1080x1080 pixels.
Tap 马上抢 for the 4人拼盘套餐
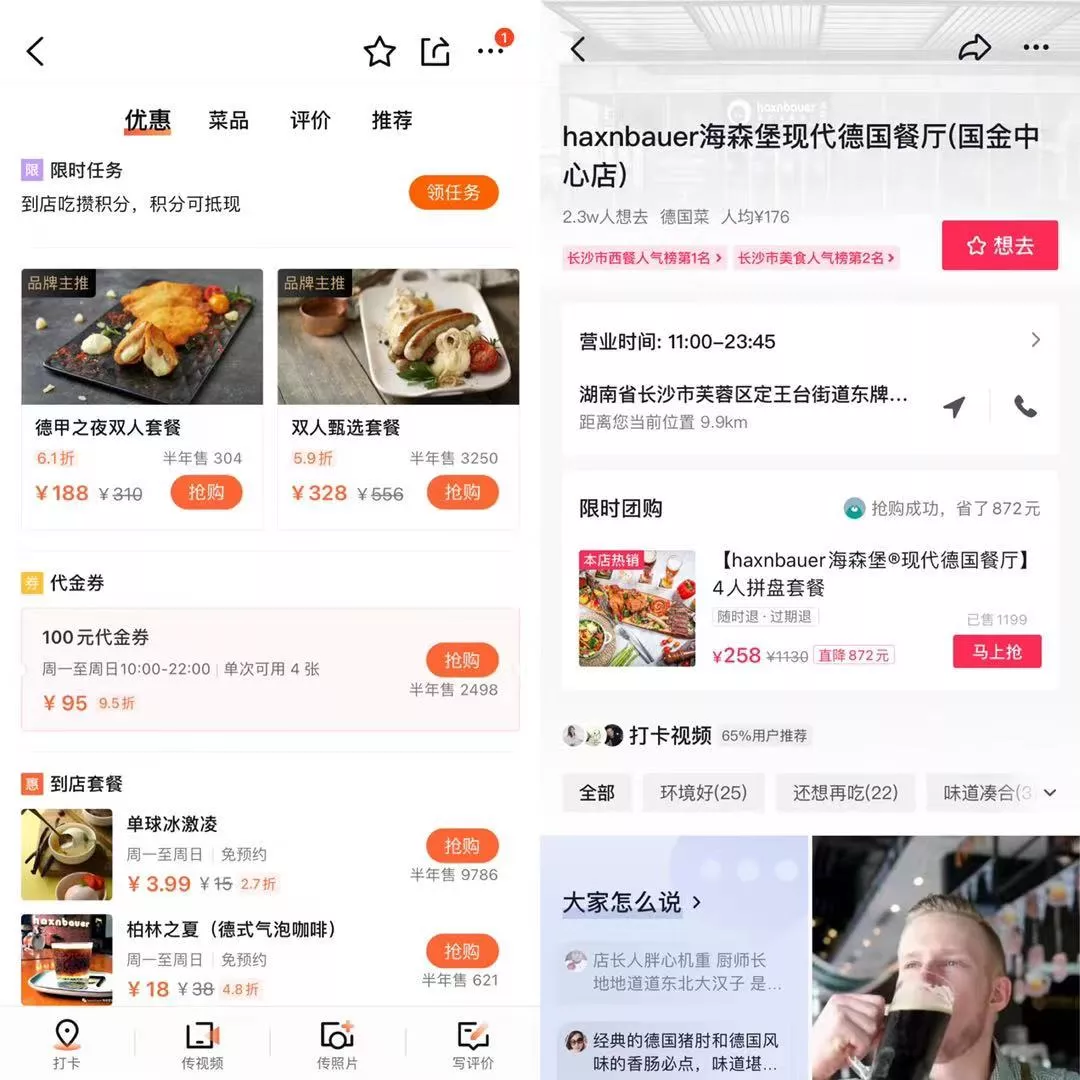997,652
